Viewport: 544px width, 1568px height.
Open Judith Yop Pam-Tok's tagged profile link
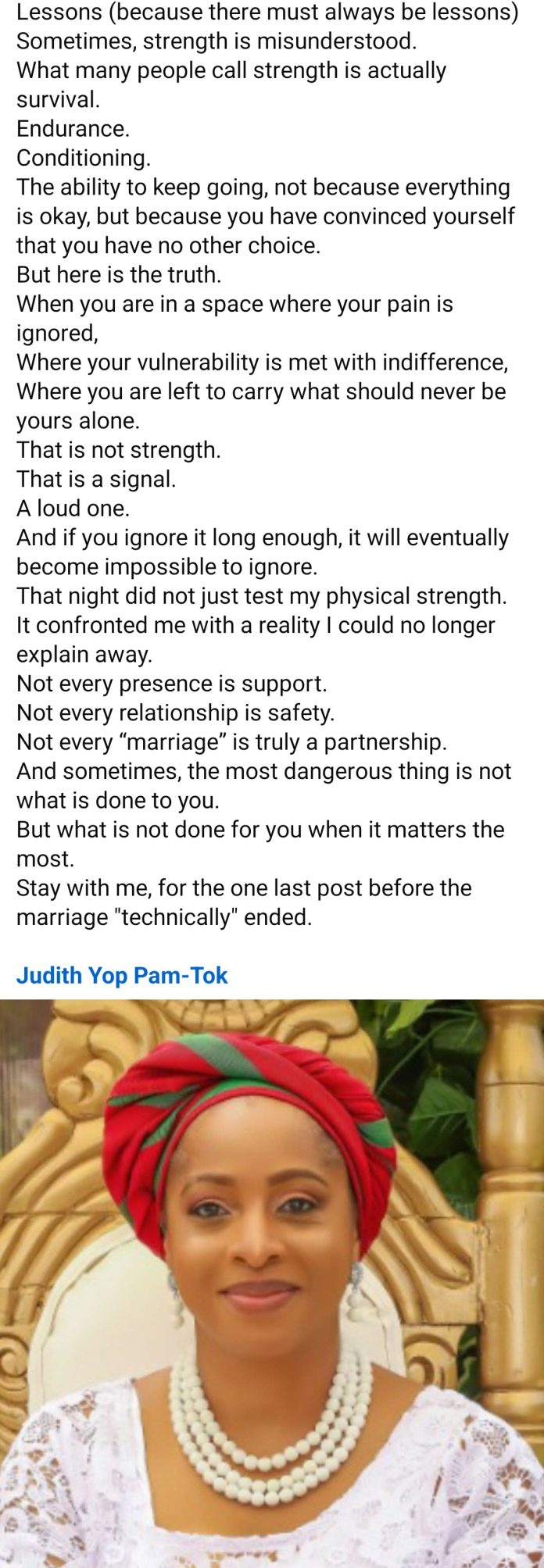tap(122, 975)
